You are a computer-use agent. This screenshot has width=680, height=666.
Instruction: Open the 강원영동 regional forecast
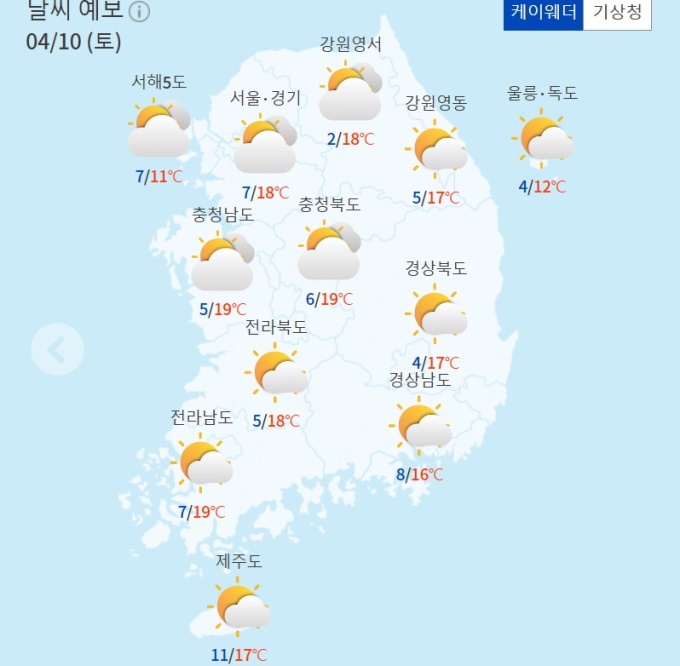click(437, 148)
